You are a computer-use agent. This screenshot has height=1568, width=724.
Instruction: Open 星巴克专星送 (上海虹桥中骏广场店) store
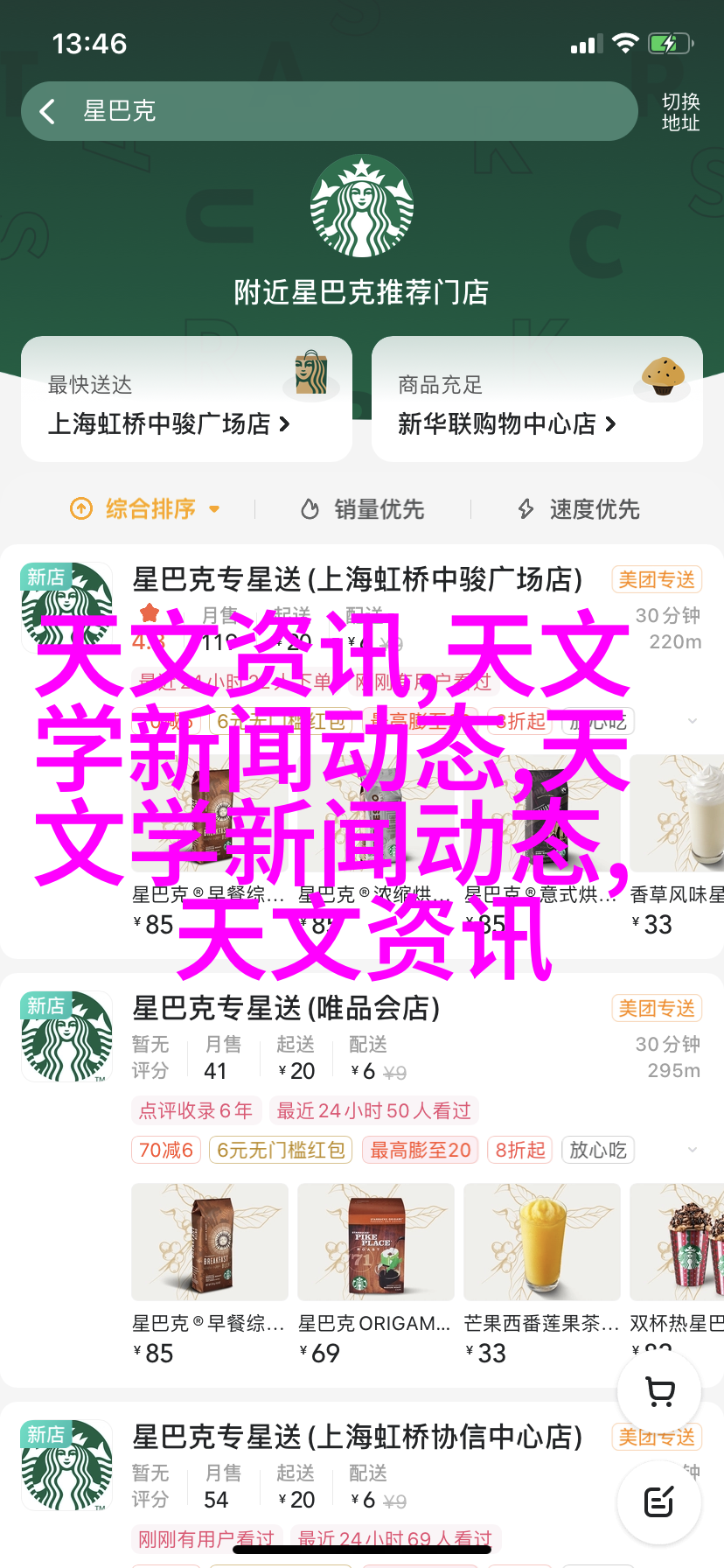coord(357,579)
